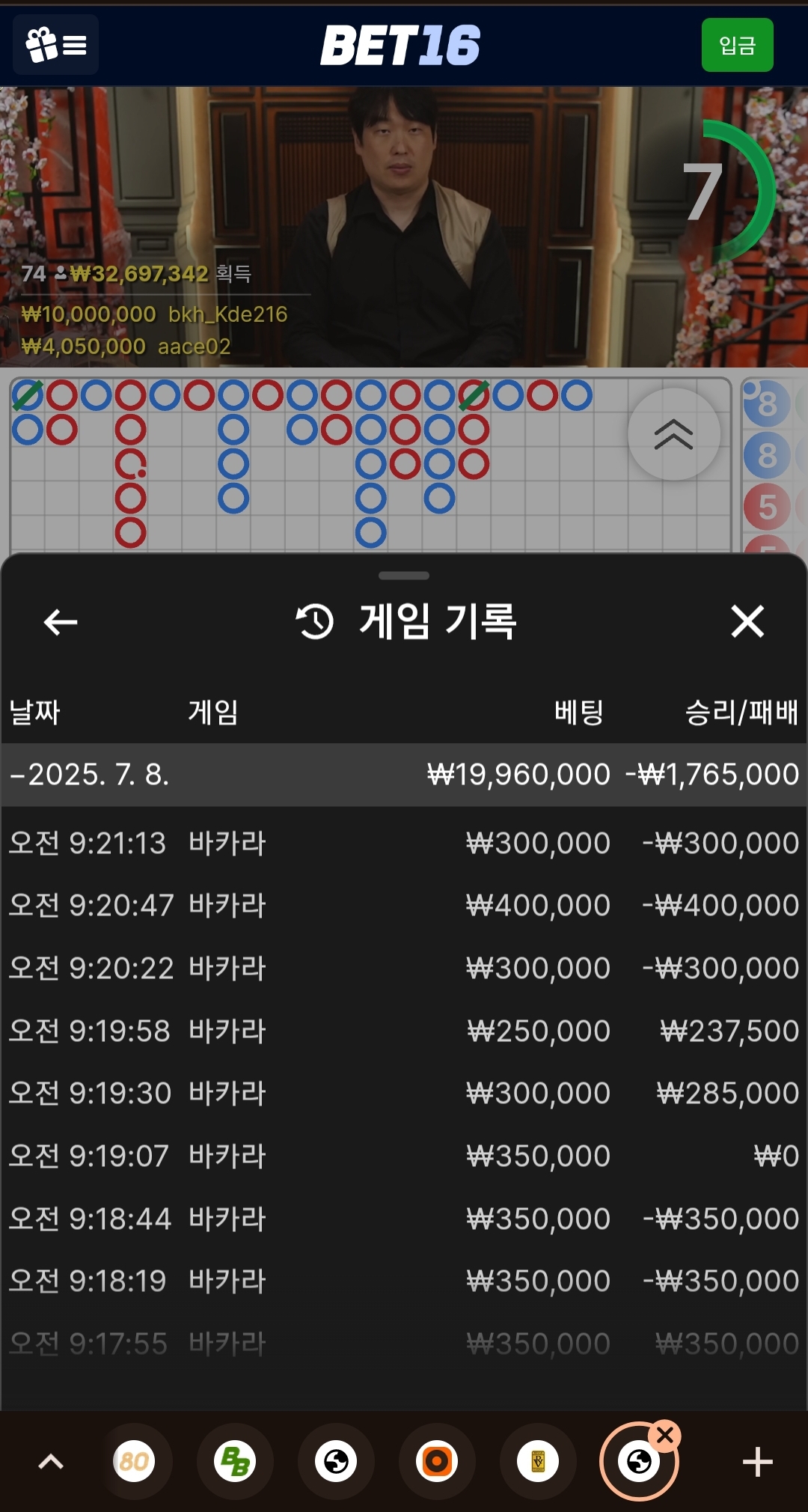Screen dimensions: 808x1512
Task: Open the 오전 9:18:19 바카라 record
Action: click(x=404, y=1281)
